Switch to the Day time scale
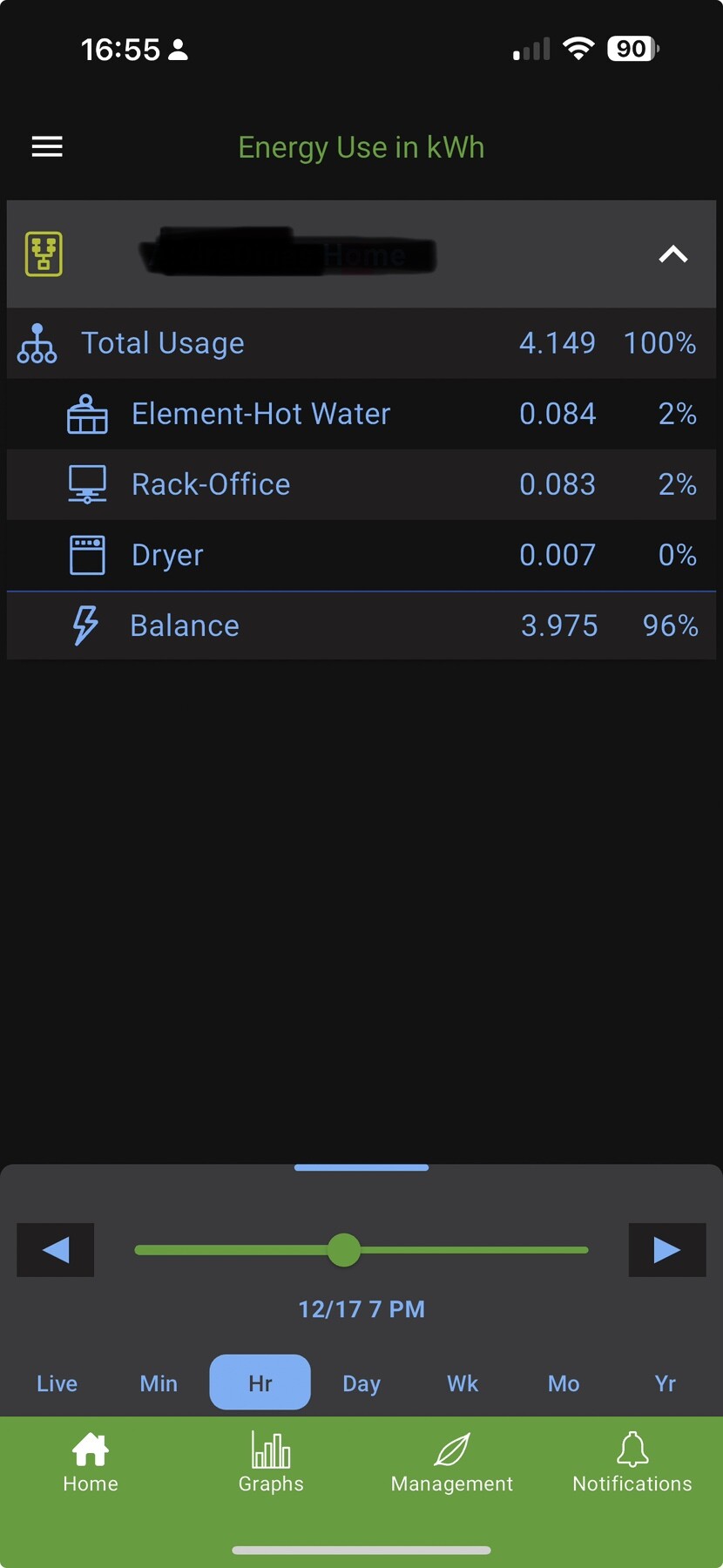Screen dimensions: 723x1568 tap(361, 1383)
